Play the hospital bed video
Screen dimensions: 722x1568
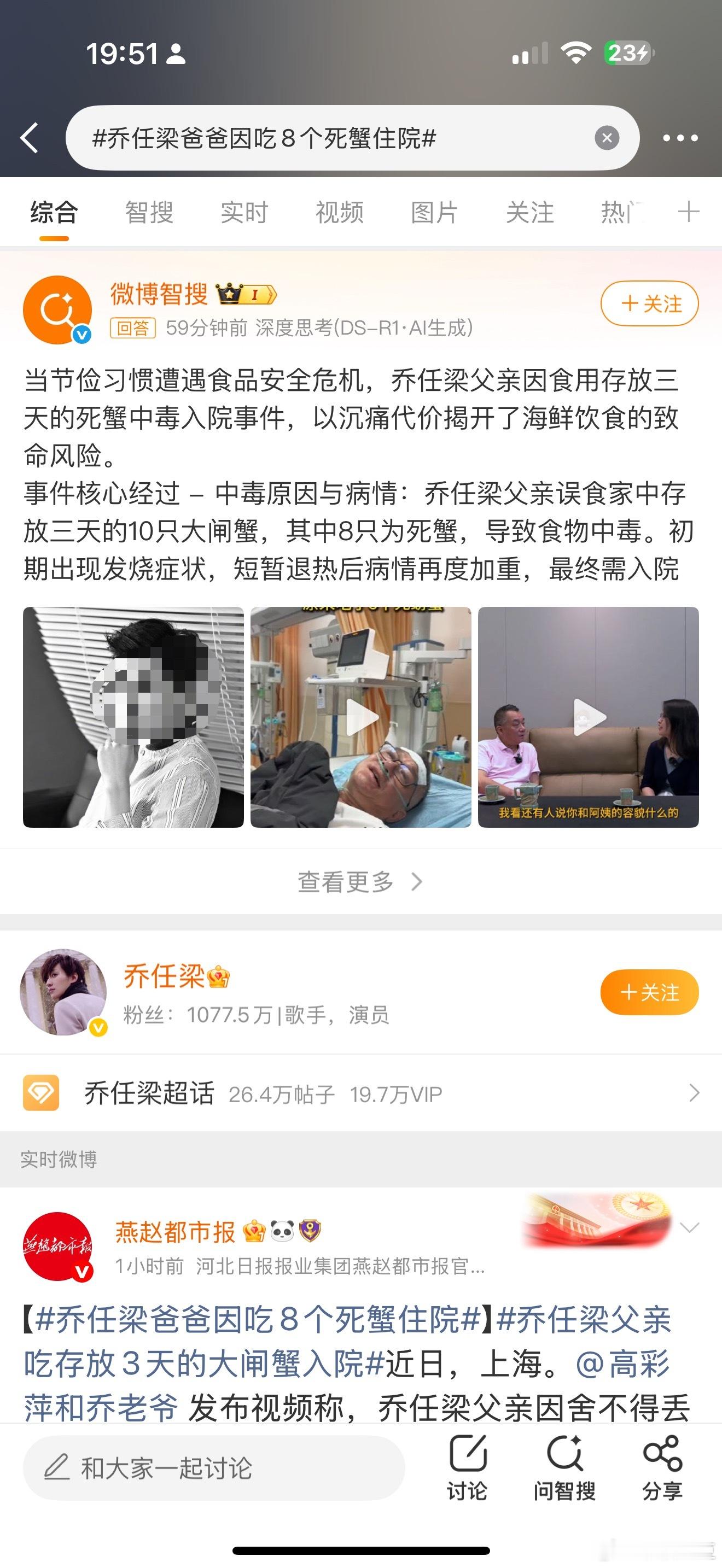(x=361, y=717)
